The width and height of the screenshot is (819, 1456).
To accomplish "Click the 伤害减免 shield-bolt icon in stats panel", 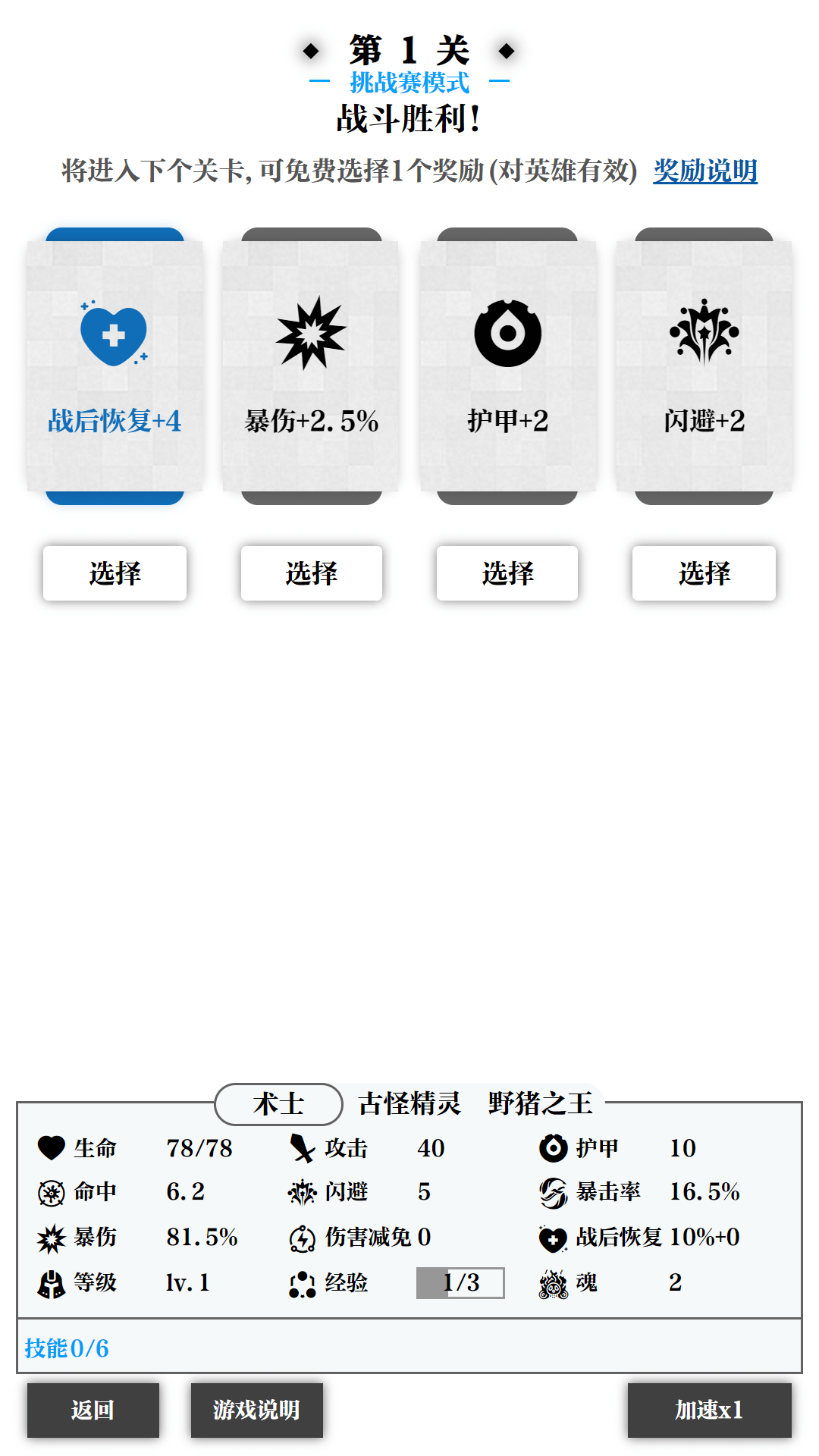I will (x=303, y=1237).
